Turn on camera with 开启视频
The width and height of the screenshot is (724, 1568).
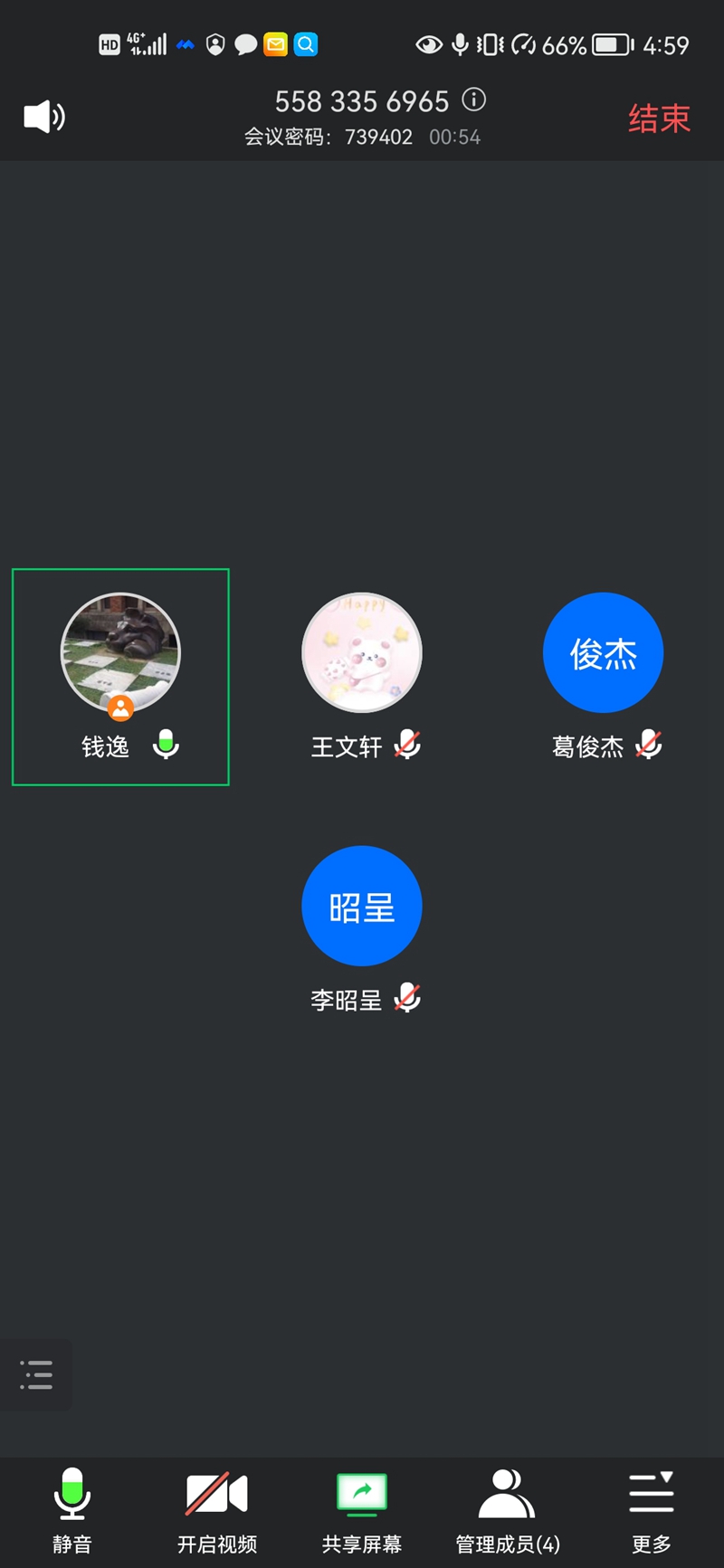[217, 1510]
